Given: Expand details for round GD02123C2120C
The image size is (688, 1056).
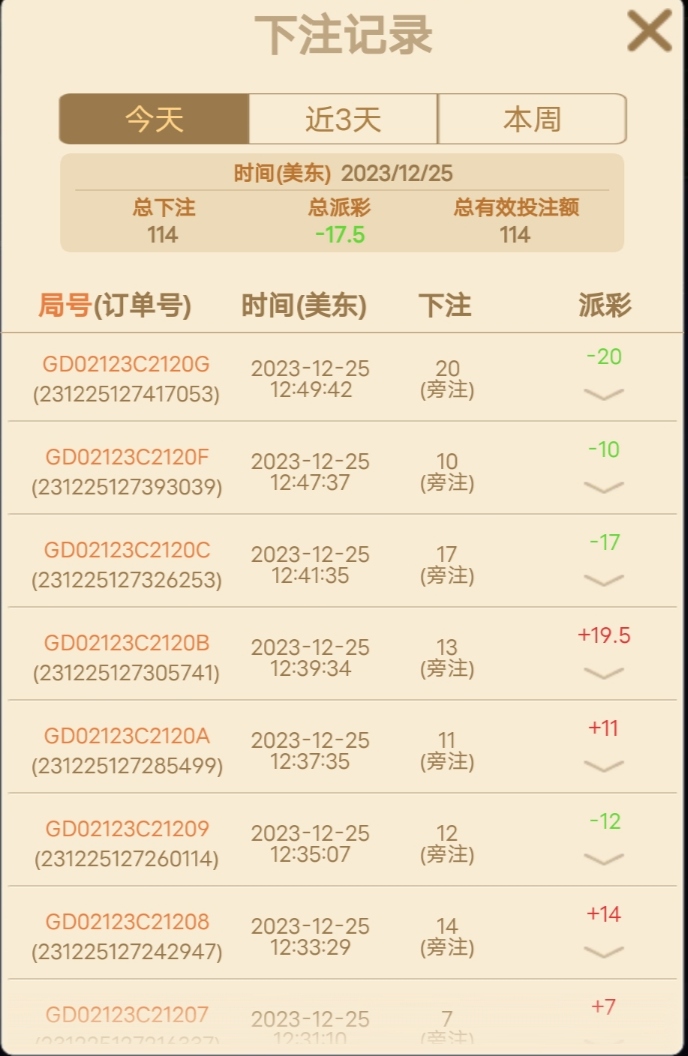Looking at the screenshot, I should pyautogui.click(x=603, y=580).
